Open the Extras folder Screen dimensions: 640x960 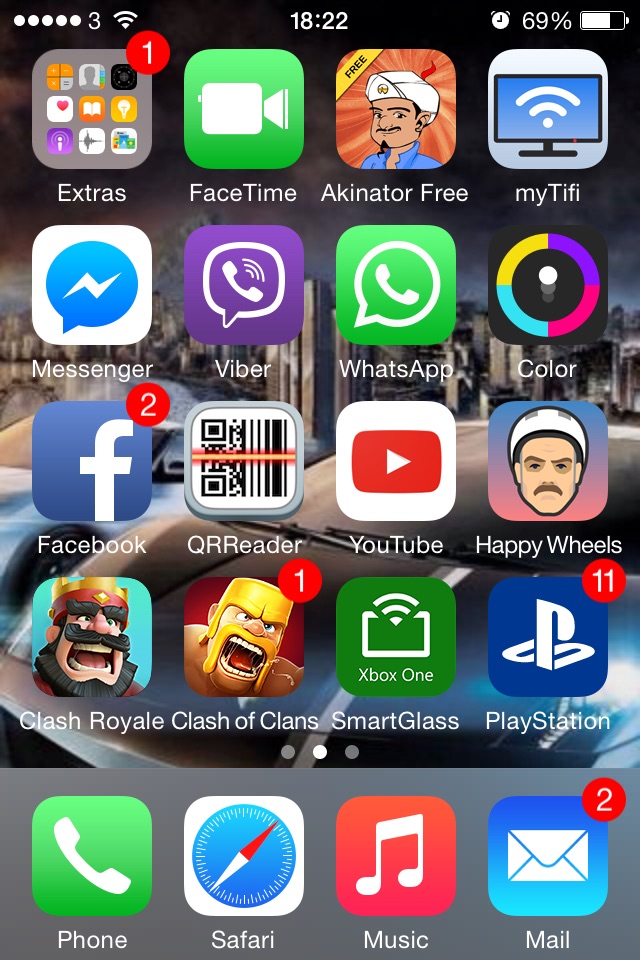coord(92,109)
